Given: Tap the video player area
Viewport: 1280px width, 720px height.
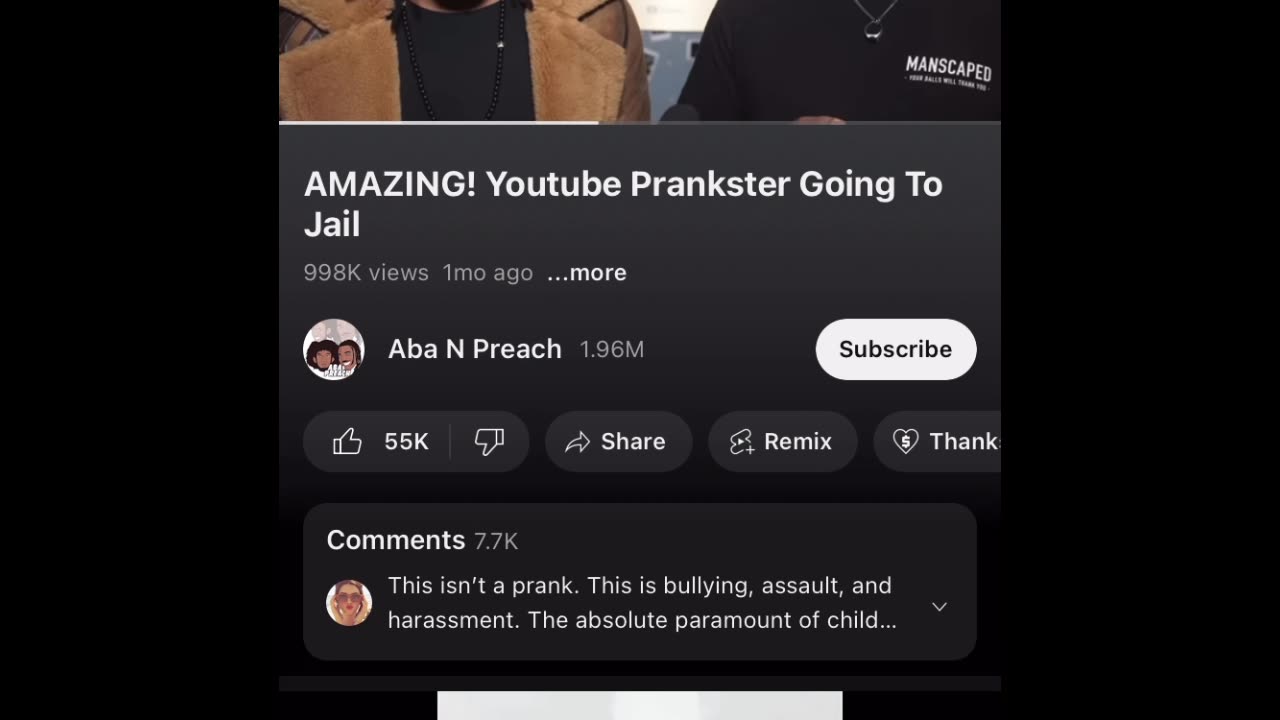Looking at the screenshot, I should 640,60.
